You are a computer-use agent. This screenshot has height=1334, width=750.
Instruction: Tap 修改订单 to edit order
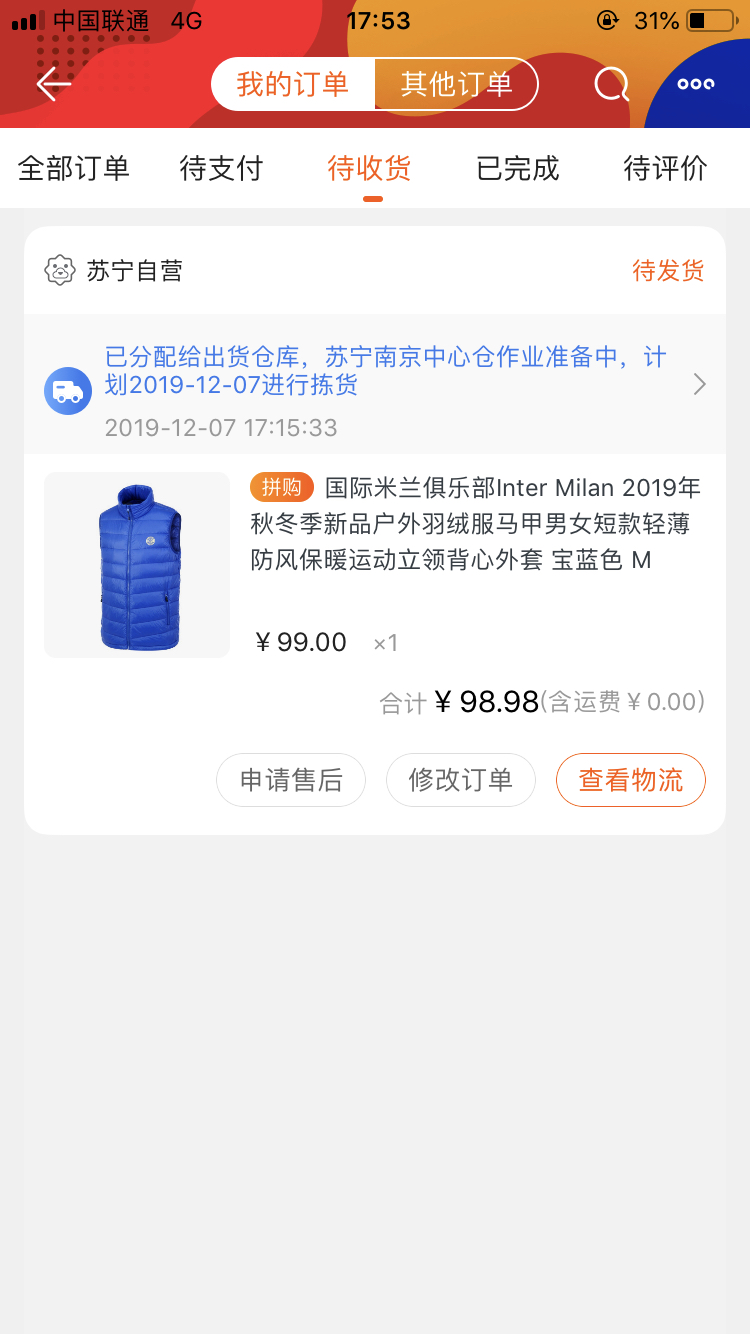pyautogui.click(x=461, y=780)
